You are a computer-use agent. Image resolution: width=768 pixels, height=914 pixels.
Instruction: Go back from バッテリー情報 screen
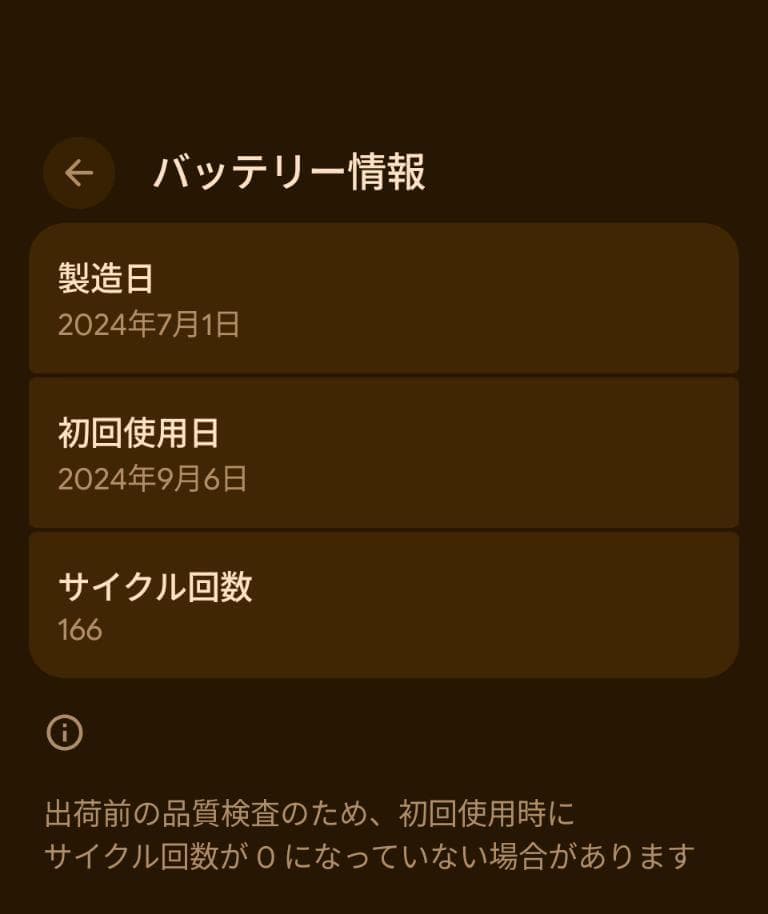coord(79,173)
